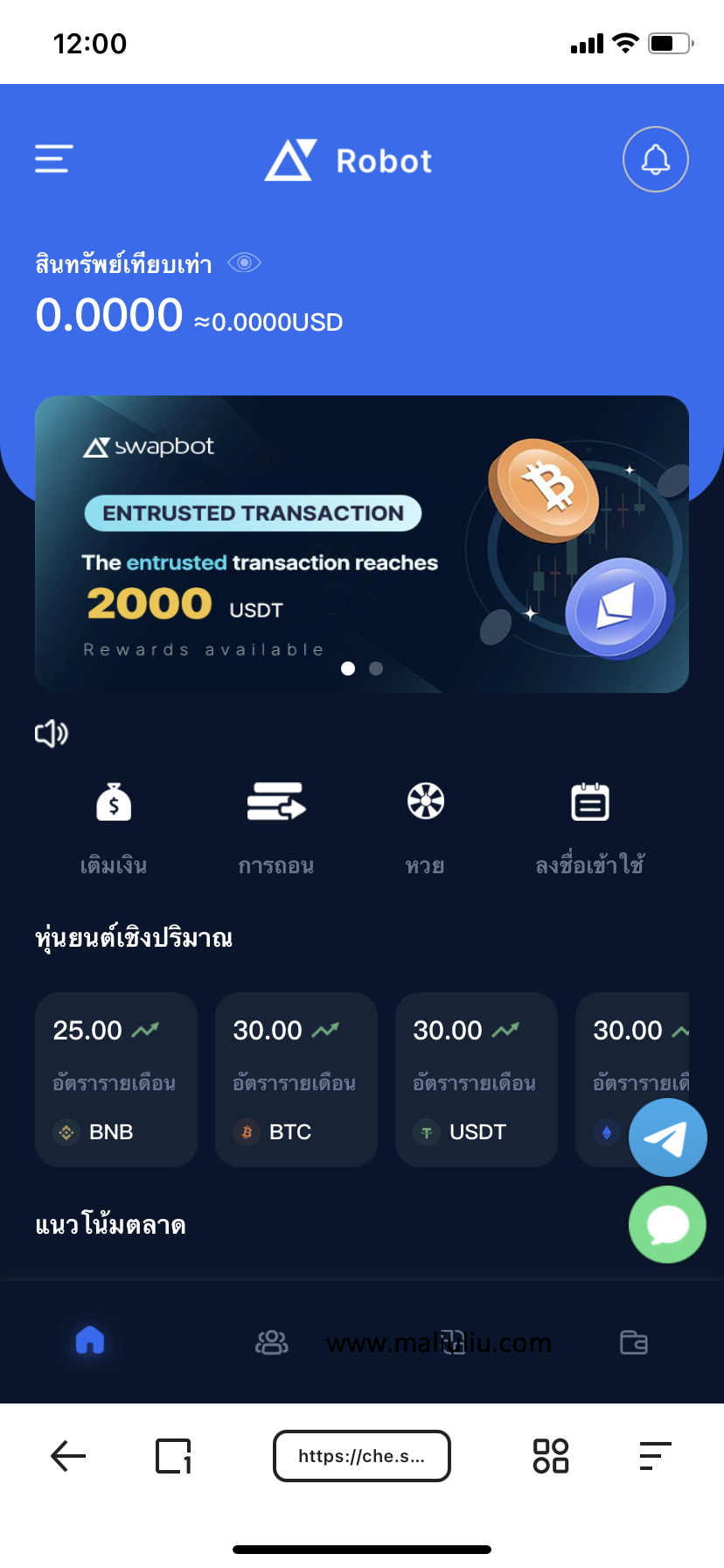This screenshot has height=1568, width=724.
Task: Open the team icon in bottom navigation
Action: [271, 1341]
